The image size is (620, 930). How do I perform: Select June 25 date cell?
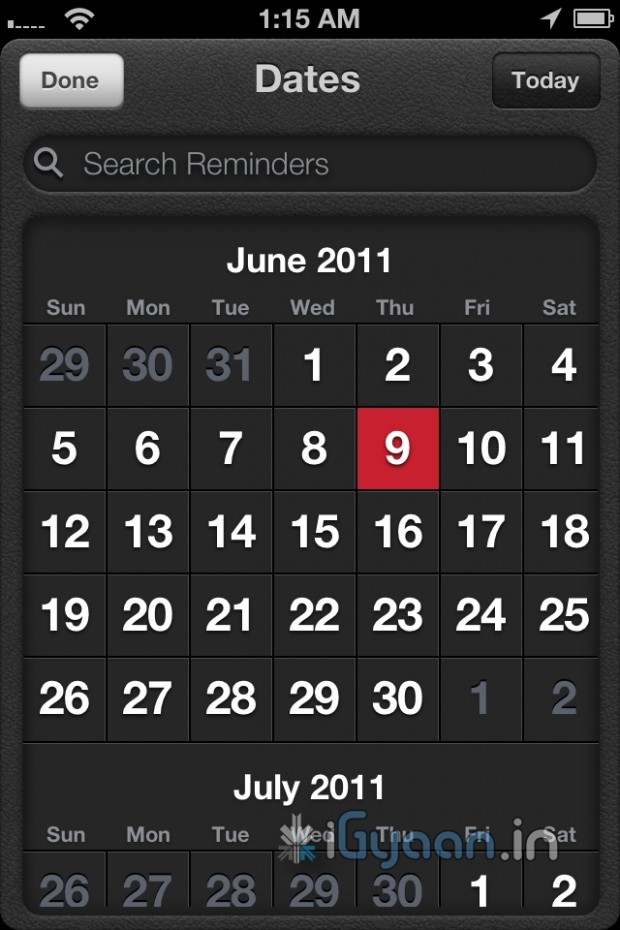pos(563,615)
